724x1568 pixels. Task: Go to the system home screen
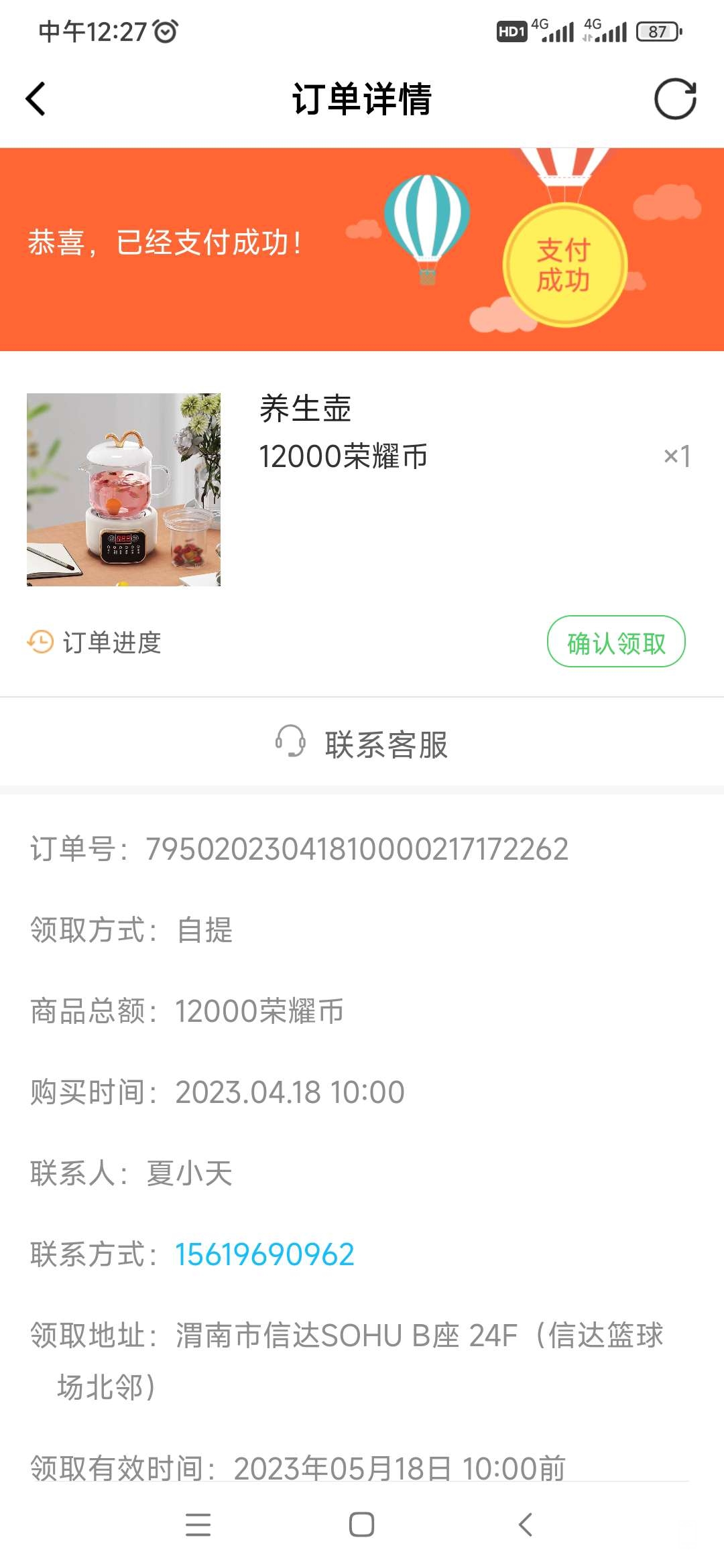362,1524
